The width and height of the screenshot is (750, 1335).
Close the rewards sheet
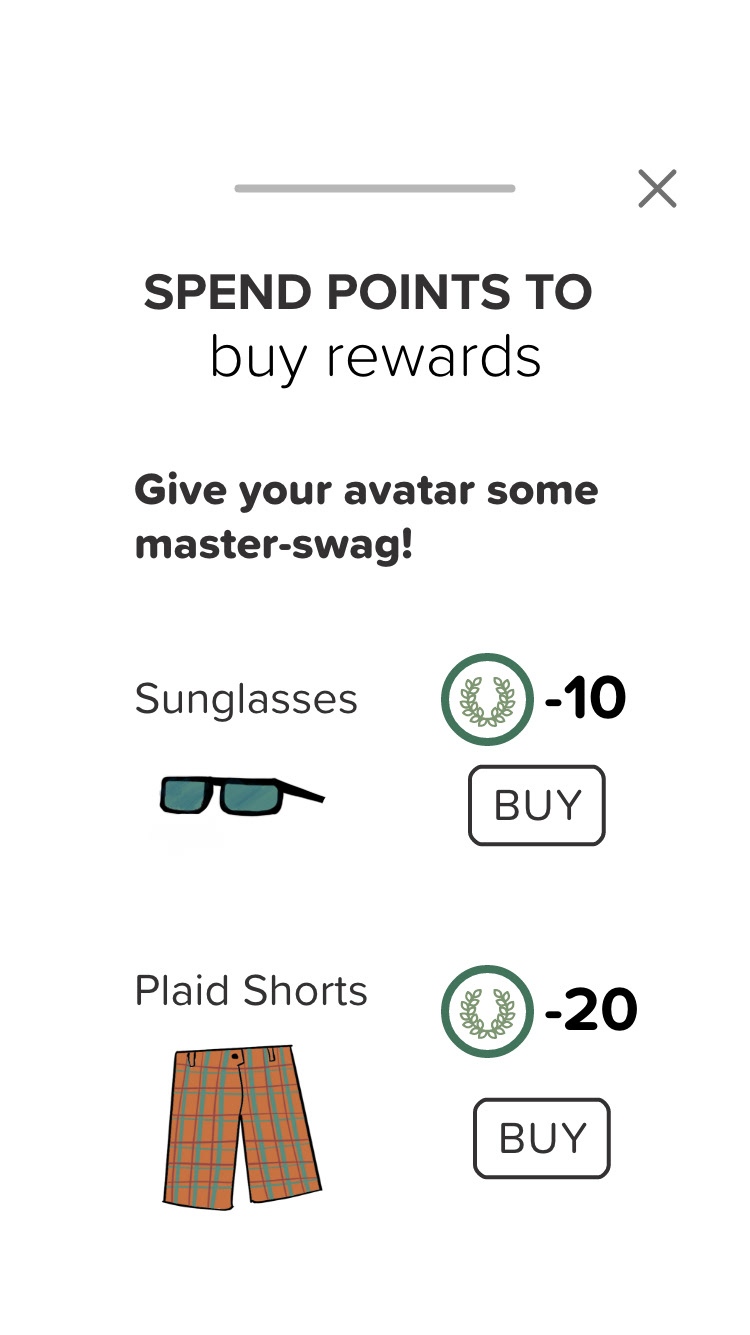pos(657,188)
